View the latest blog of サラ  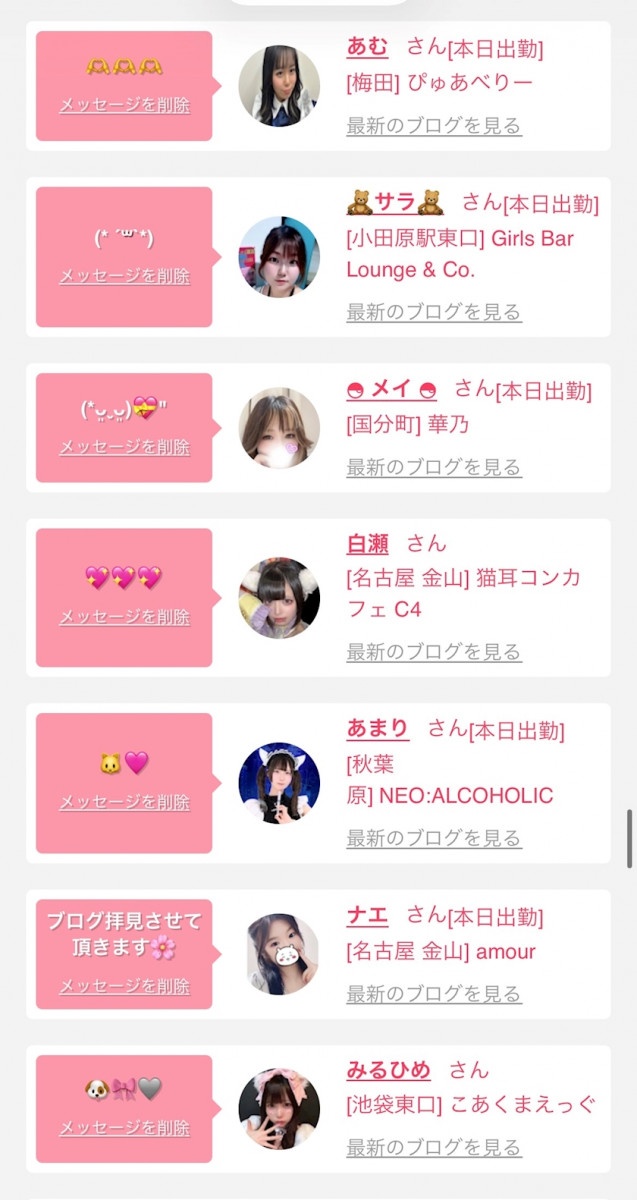tap(434, 312)
